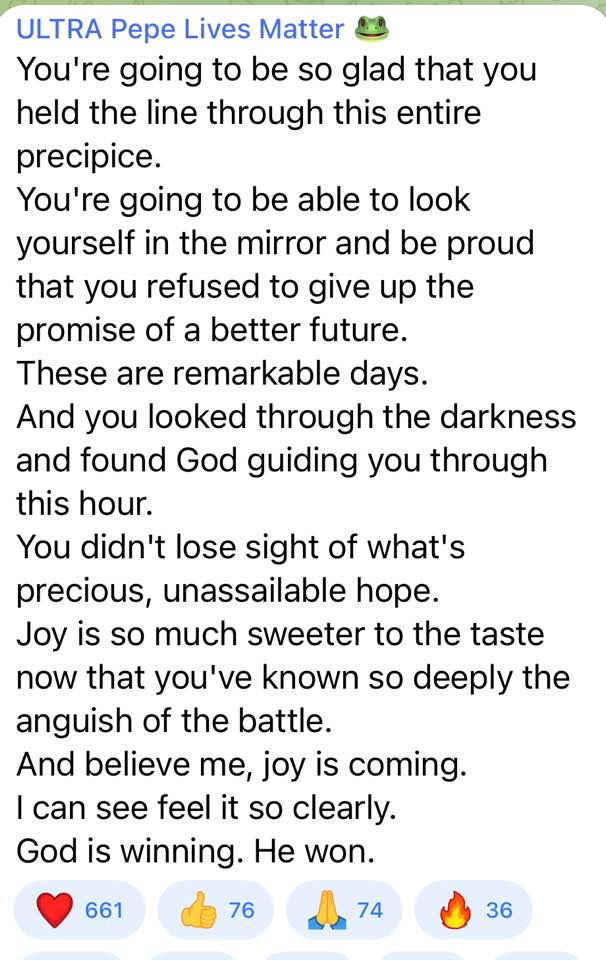
Task: Add the fire reaction with 36
Action: 473,909
